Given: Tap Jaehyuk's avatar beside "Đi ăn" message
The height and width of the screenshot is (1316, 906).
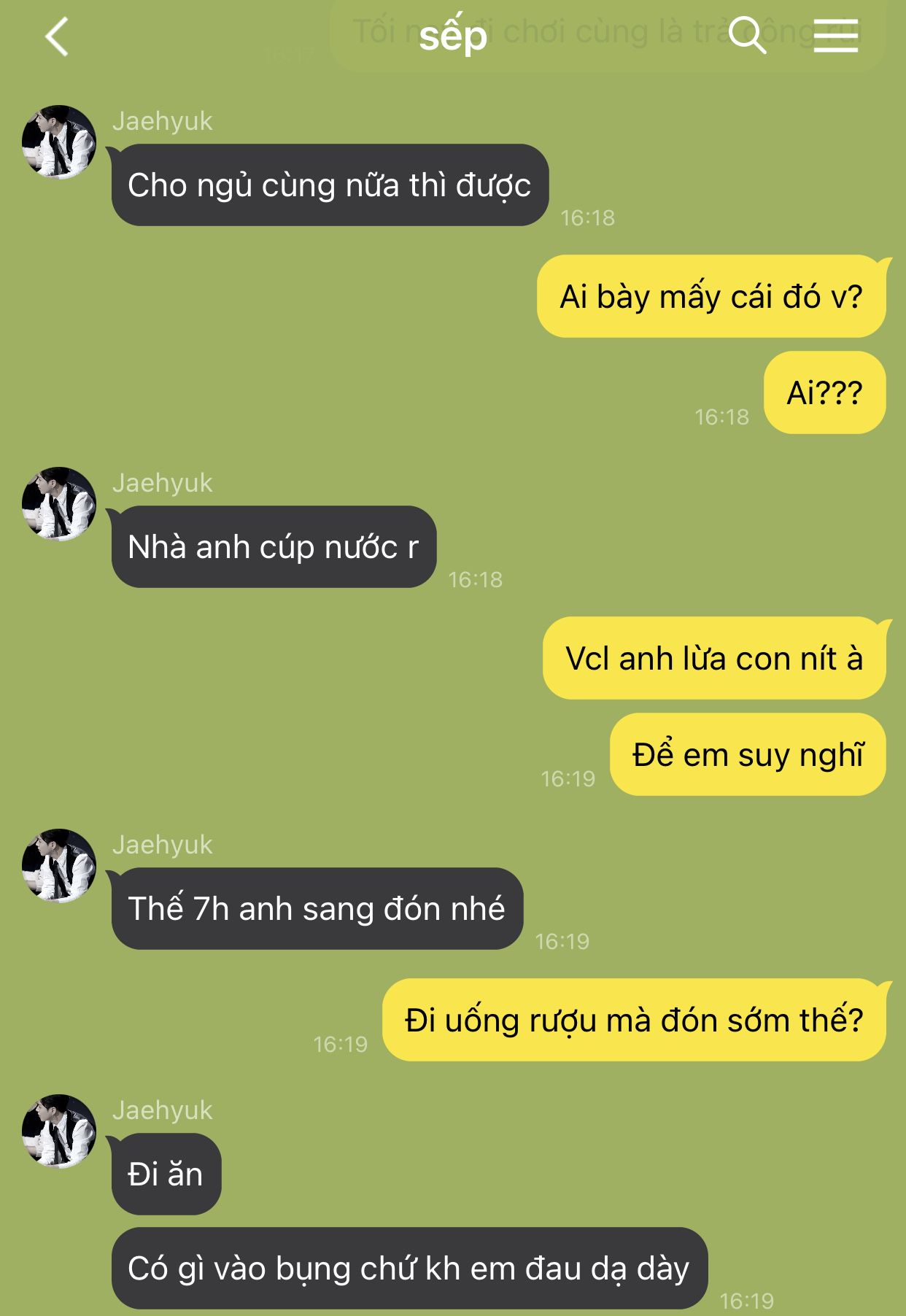Looking at the screenshot, I should (x=59, y=1131).
